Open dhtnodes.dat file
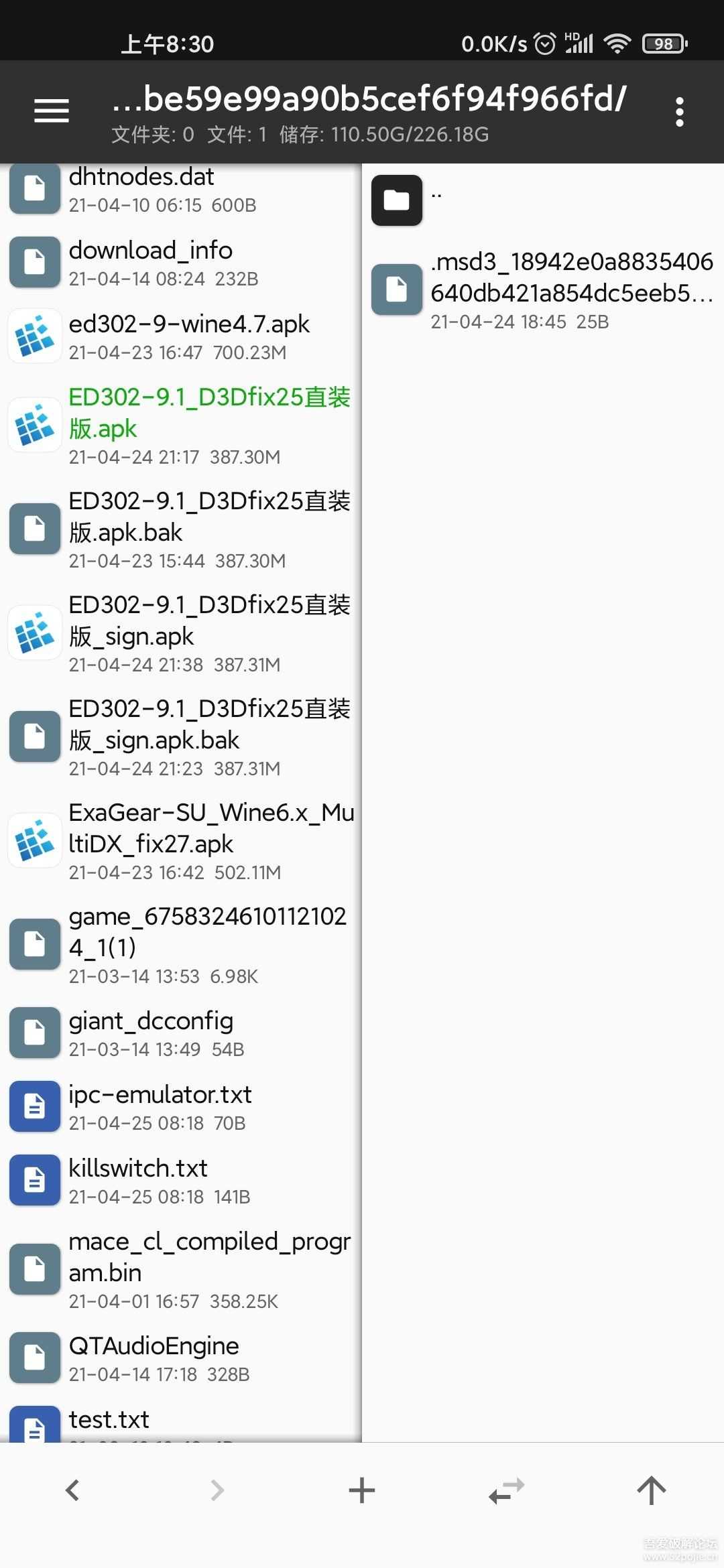This screenshot has height=1568, width=724. pyautogui.click(x=181, y=189)
